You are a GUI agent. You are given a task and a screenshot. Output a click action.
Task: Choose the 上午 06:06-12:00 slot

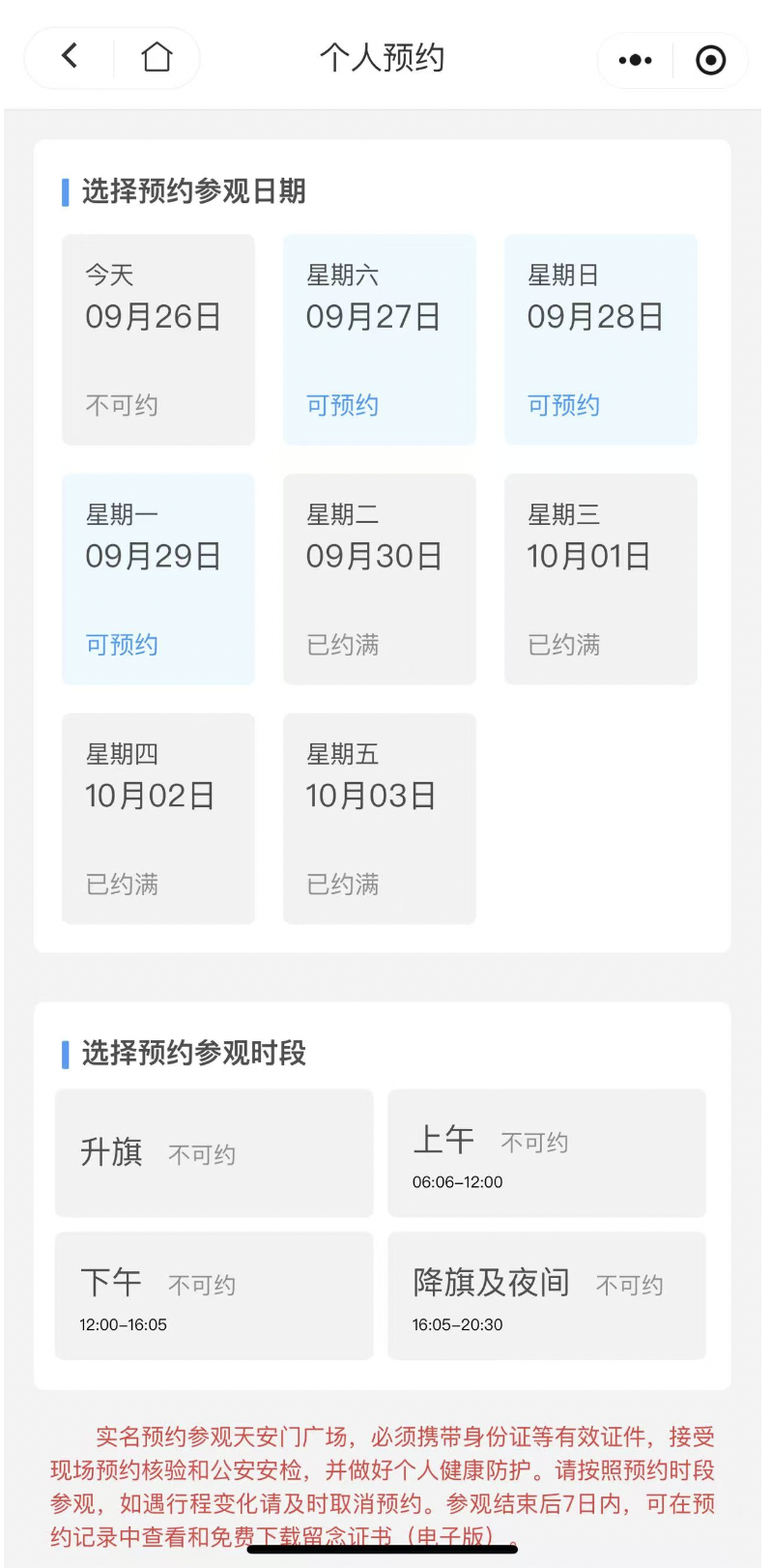(x=547, y=1152)
